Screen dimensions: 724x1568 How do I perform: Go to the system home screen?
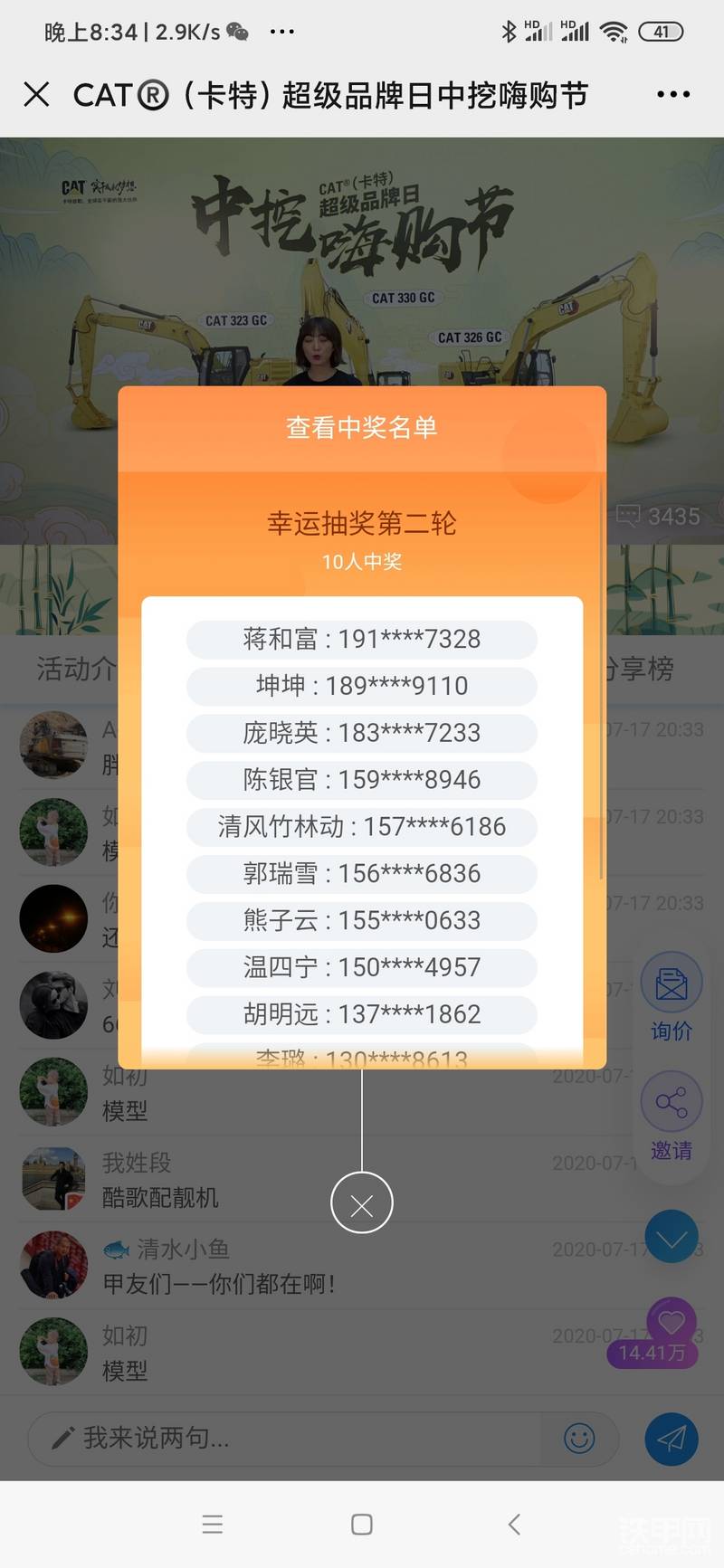[361, 1525]
